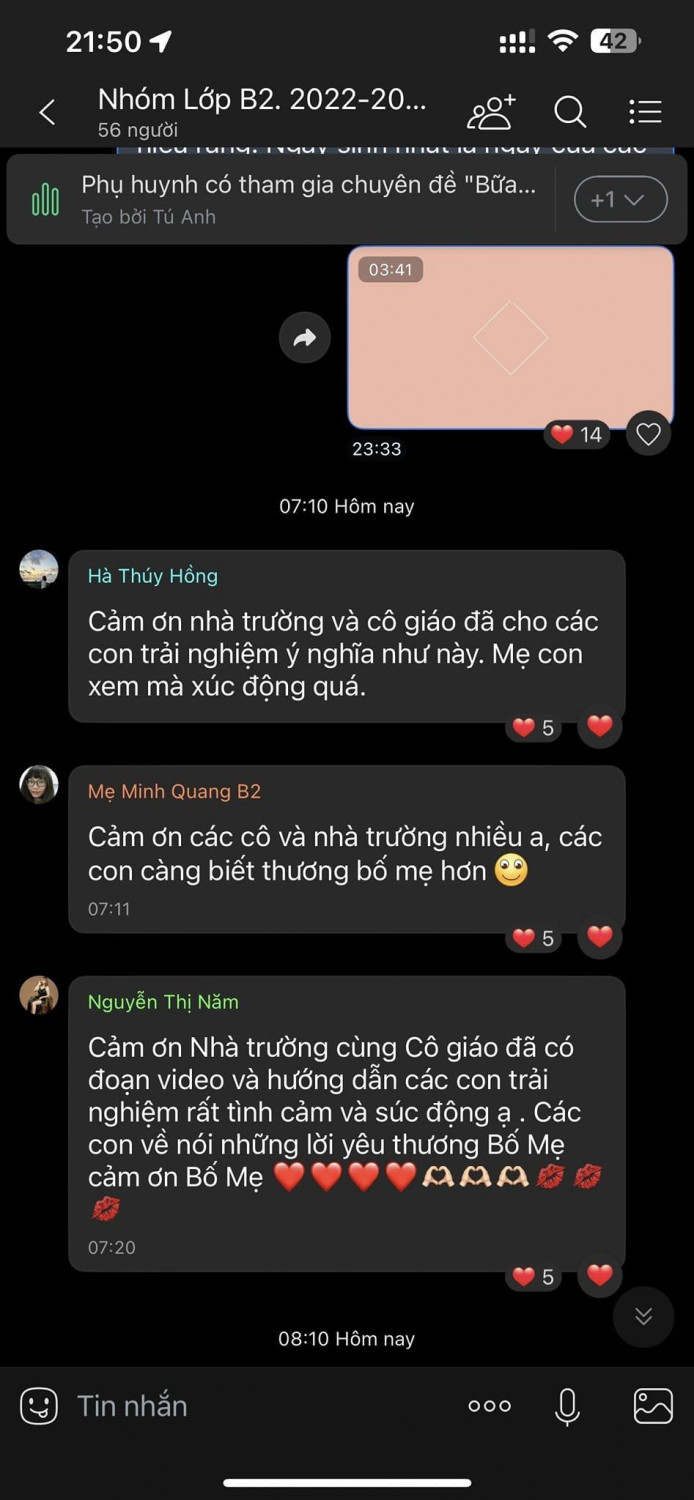Heart Nguyễn Thị Năm's message

[600, 1276]
